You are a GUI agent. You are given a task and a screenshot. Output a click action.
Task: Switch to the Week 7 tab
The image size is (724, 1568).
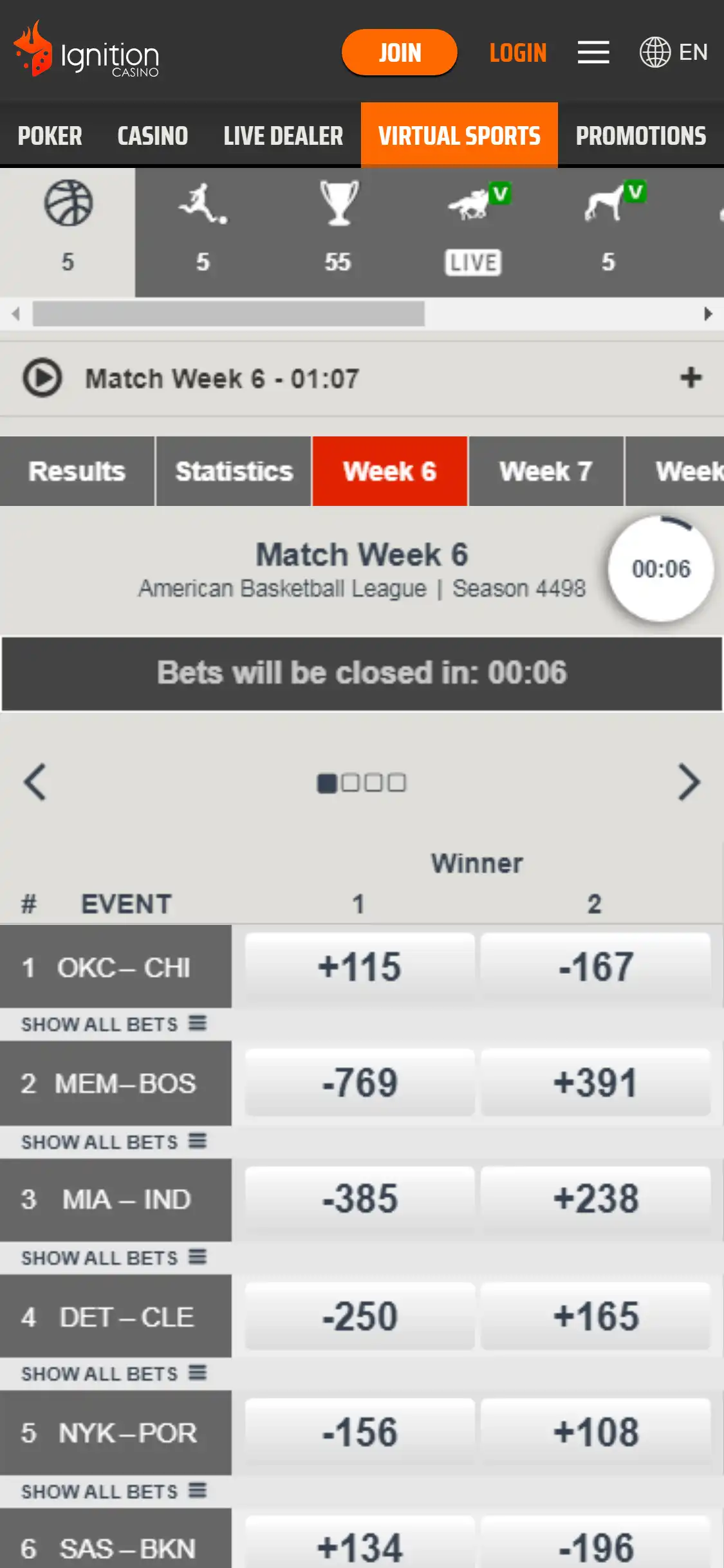point(546,471)
